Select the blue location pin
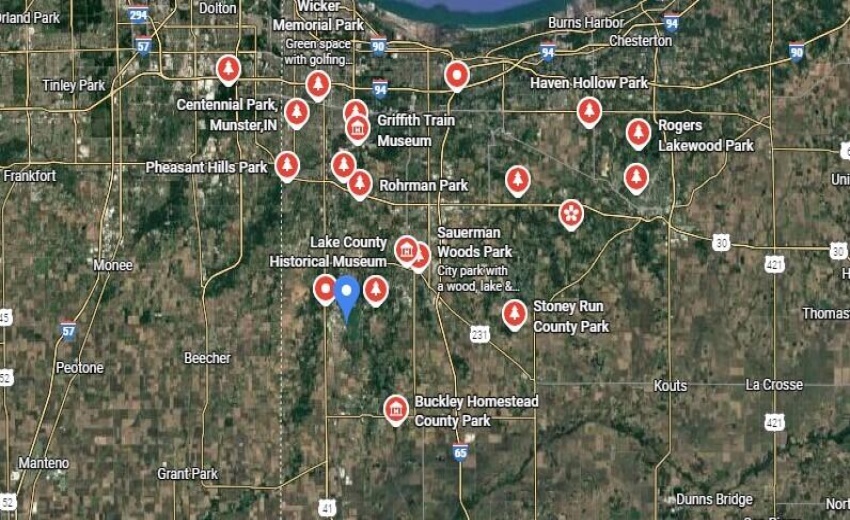Screen dimensions: 850x520 tap(347, 295)
